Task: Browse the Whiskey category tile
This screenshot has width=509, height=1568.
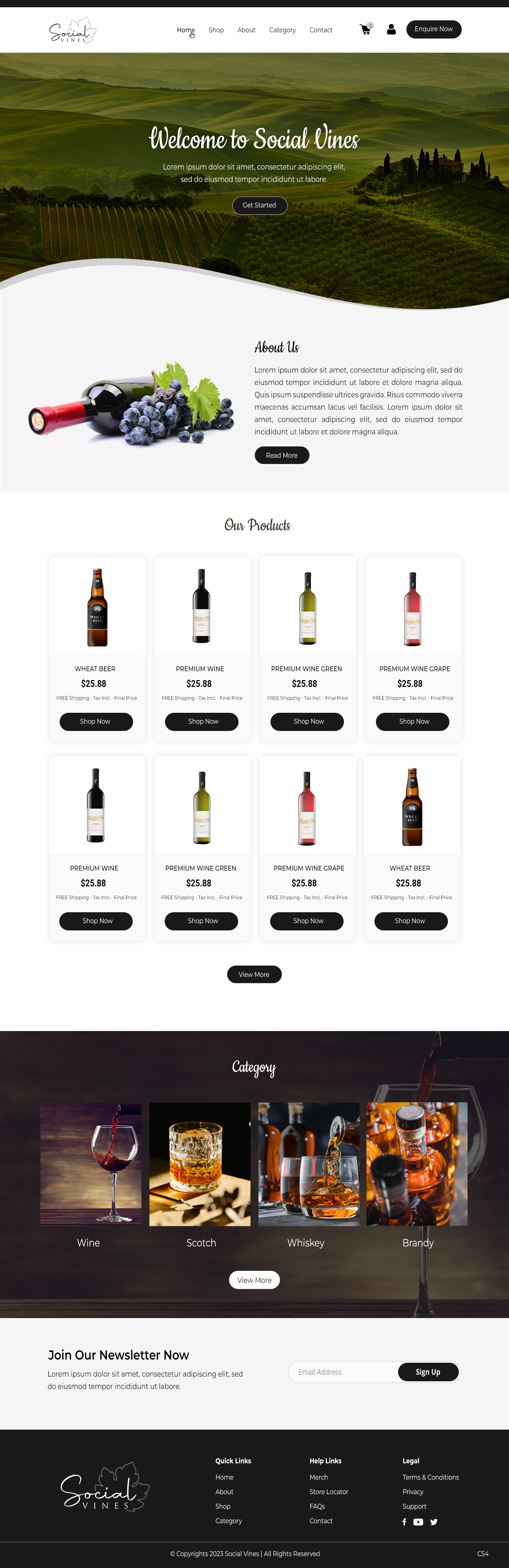Action: [309, 1164]
